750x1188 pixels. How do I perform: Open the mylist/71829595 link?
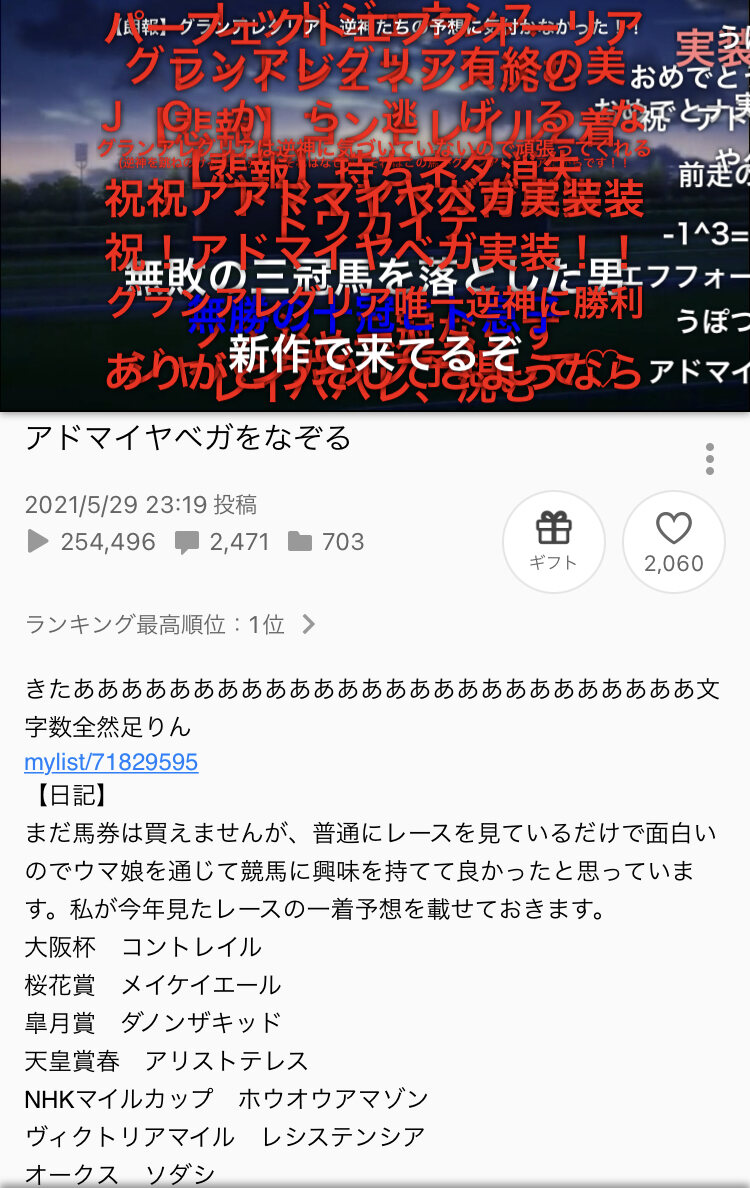[111, 761]
